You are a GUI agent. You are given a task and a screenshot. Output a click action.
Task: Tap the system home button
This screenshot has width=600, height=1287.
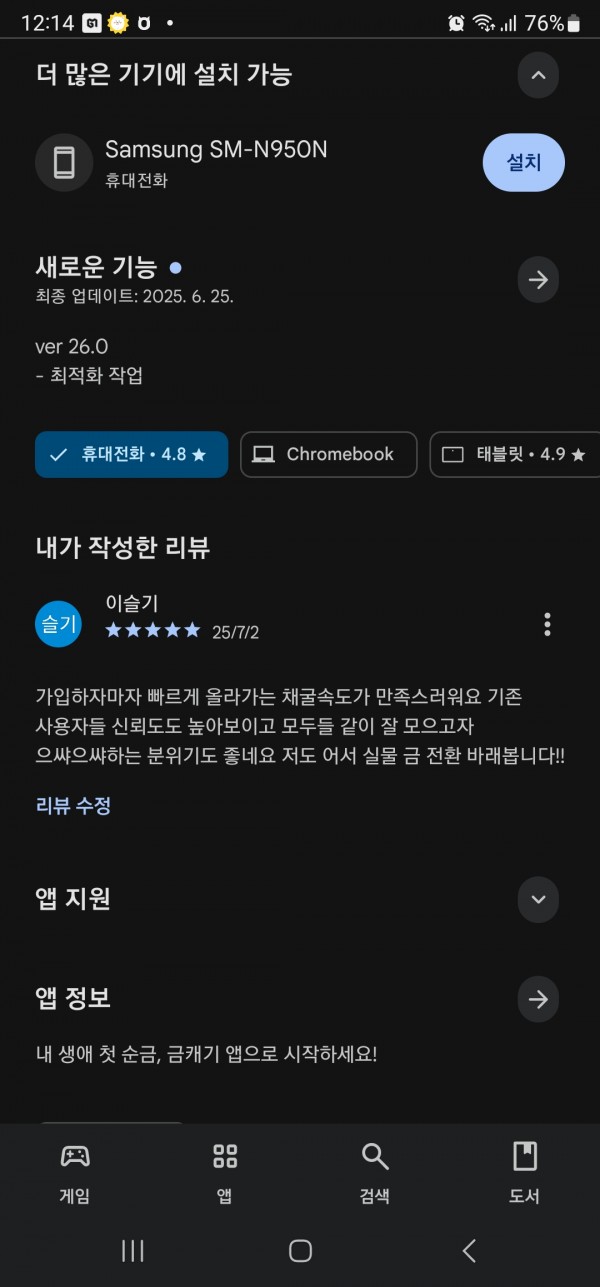(x=300, y=1250)
